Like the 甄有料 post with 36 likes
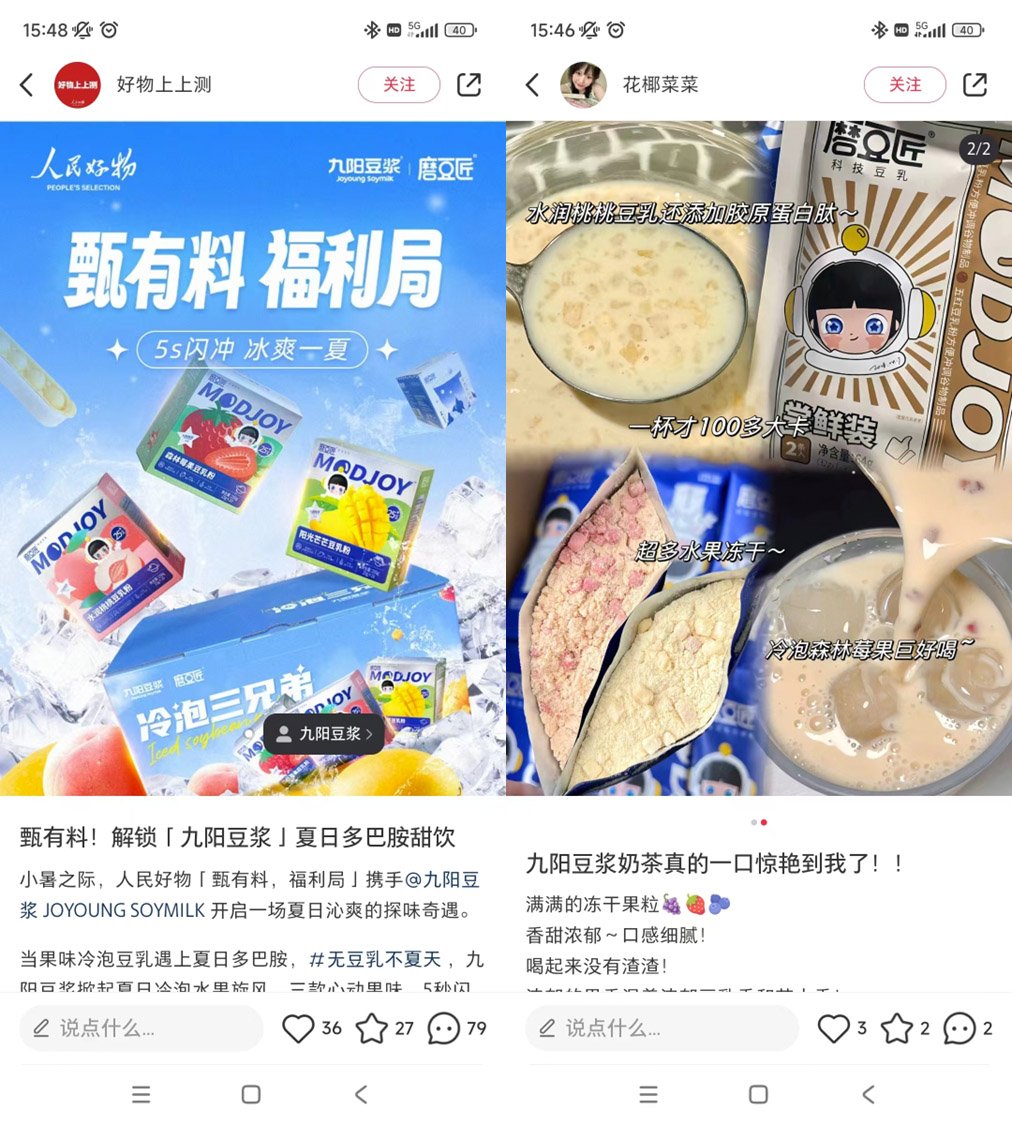The height and width of the screenshot is (1125, 1012). (299, 1028)
